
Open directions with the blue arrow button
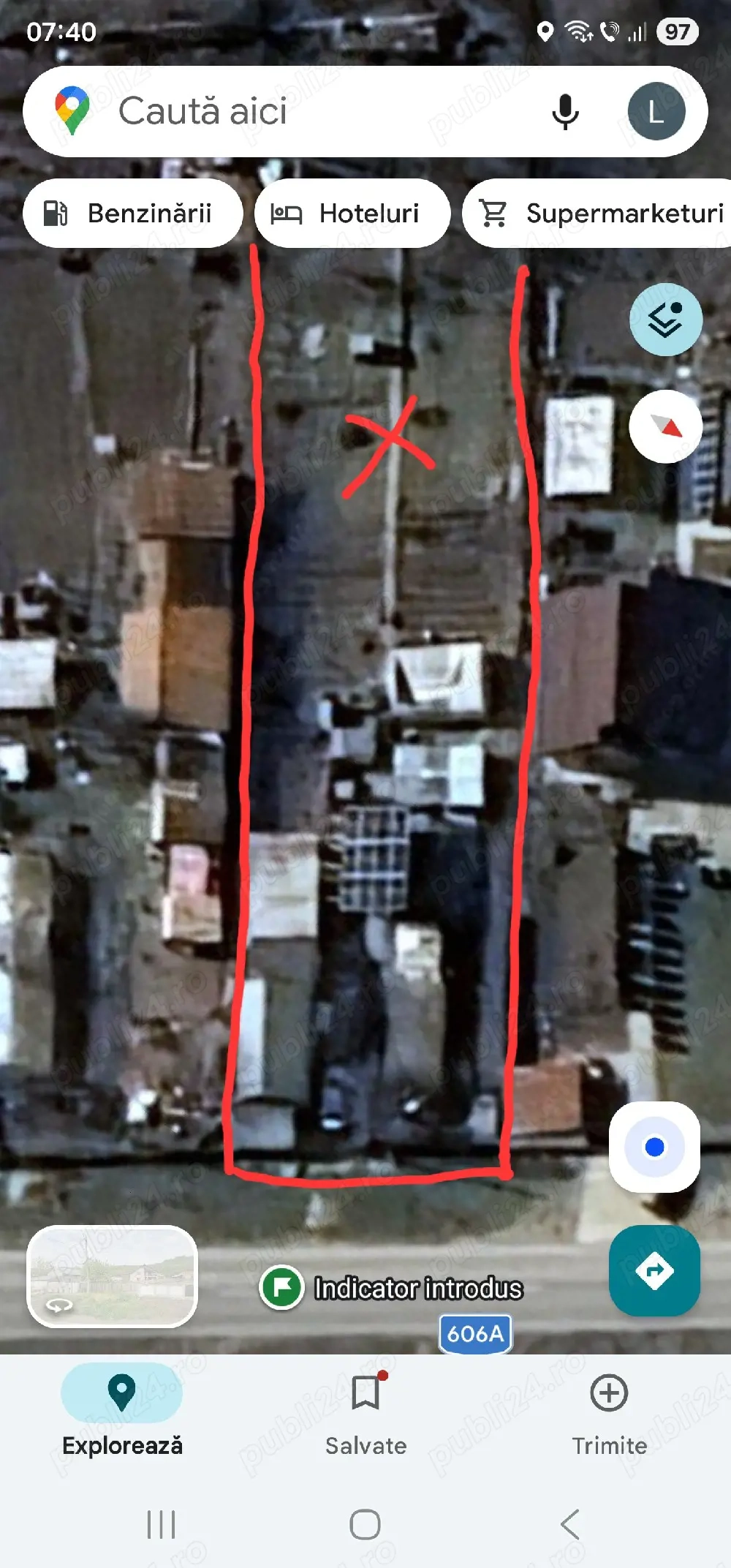point(654,1270)
